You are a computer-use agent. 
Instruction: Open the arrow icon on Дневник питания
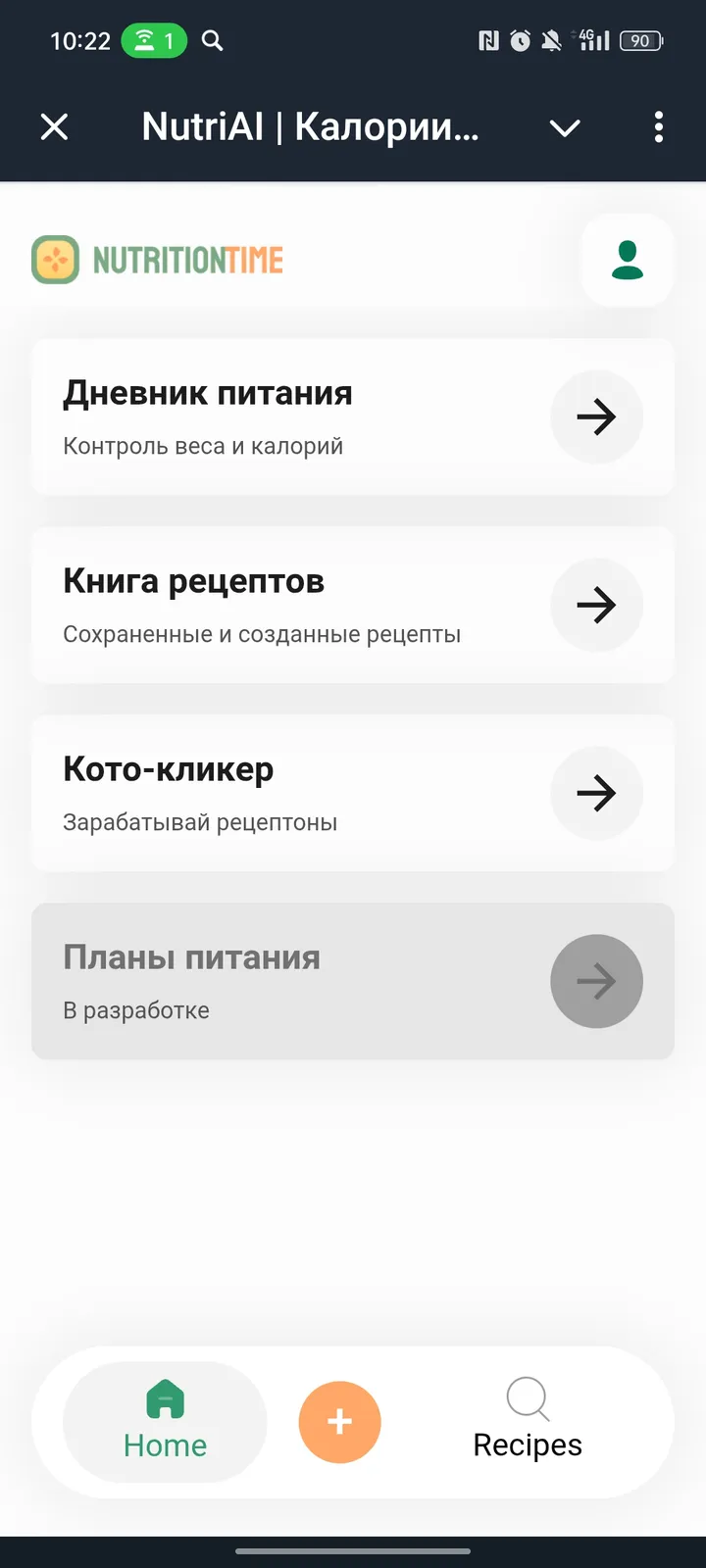[x=596, y=416]
